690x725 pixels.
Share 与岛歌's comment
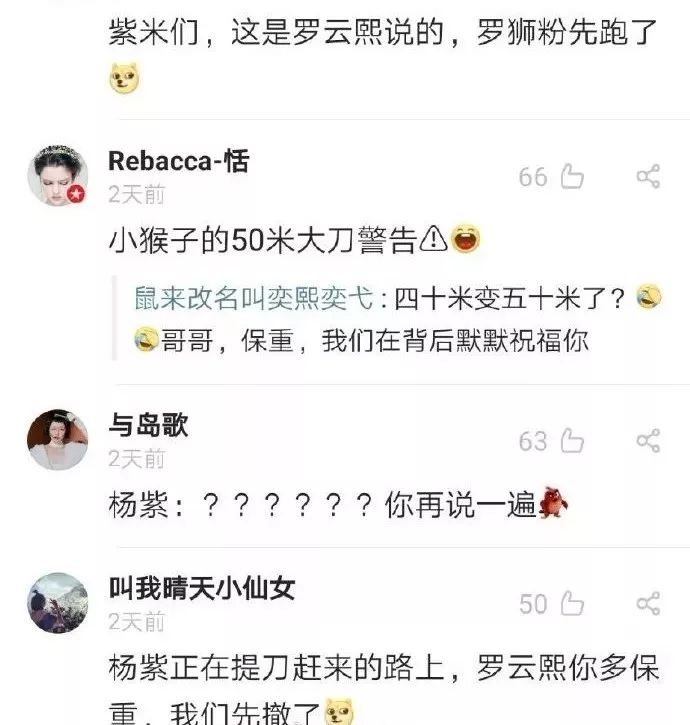click(x=648, y=440)
